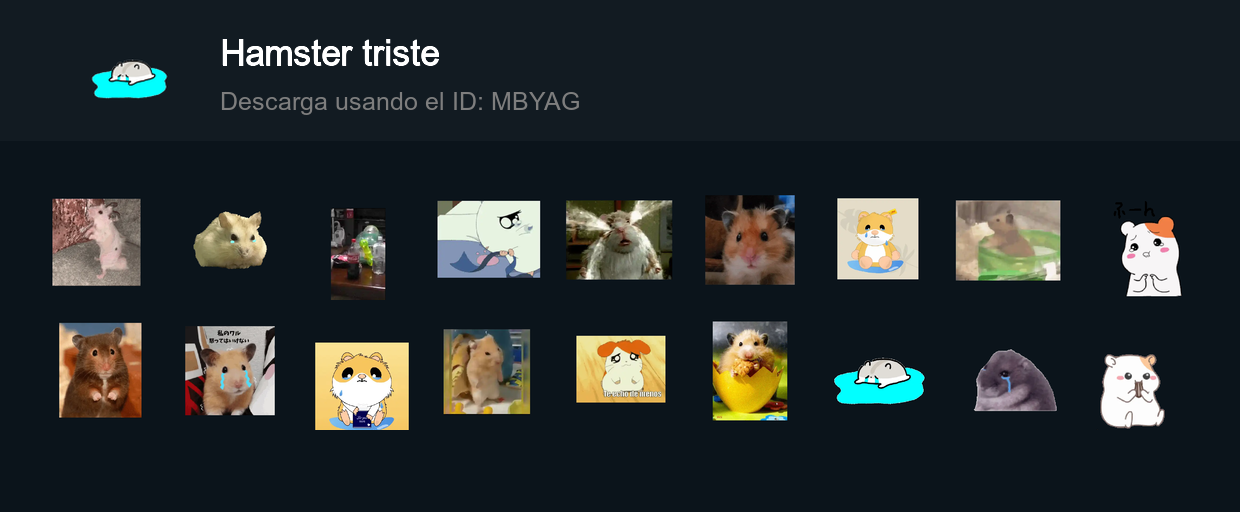The height and width of the screenshot is (512, 1240).
Task: Open the white cartoon hamster eating sticker
Action: [x=1132, y=389]
